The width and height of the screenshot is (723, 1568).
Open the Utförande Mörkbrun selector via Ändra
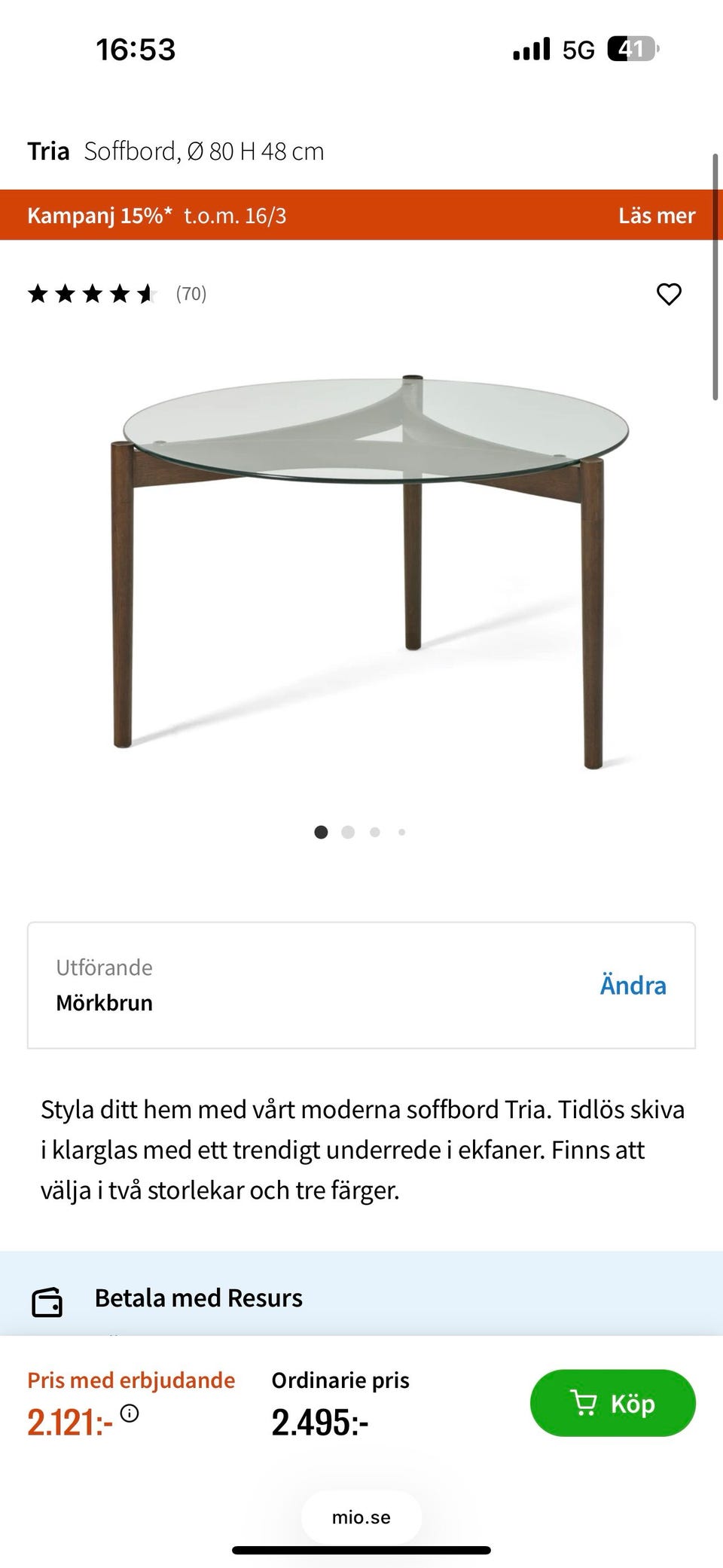pyautogui.click(x=633, y=984)
